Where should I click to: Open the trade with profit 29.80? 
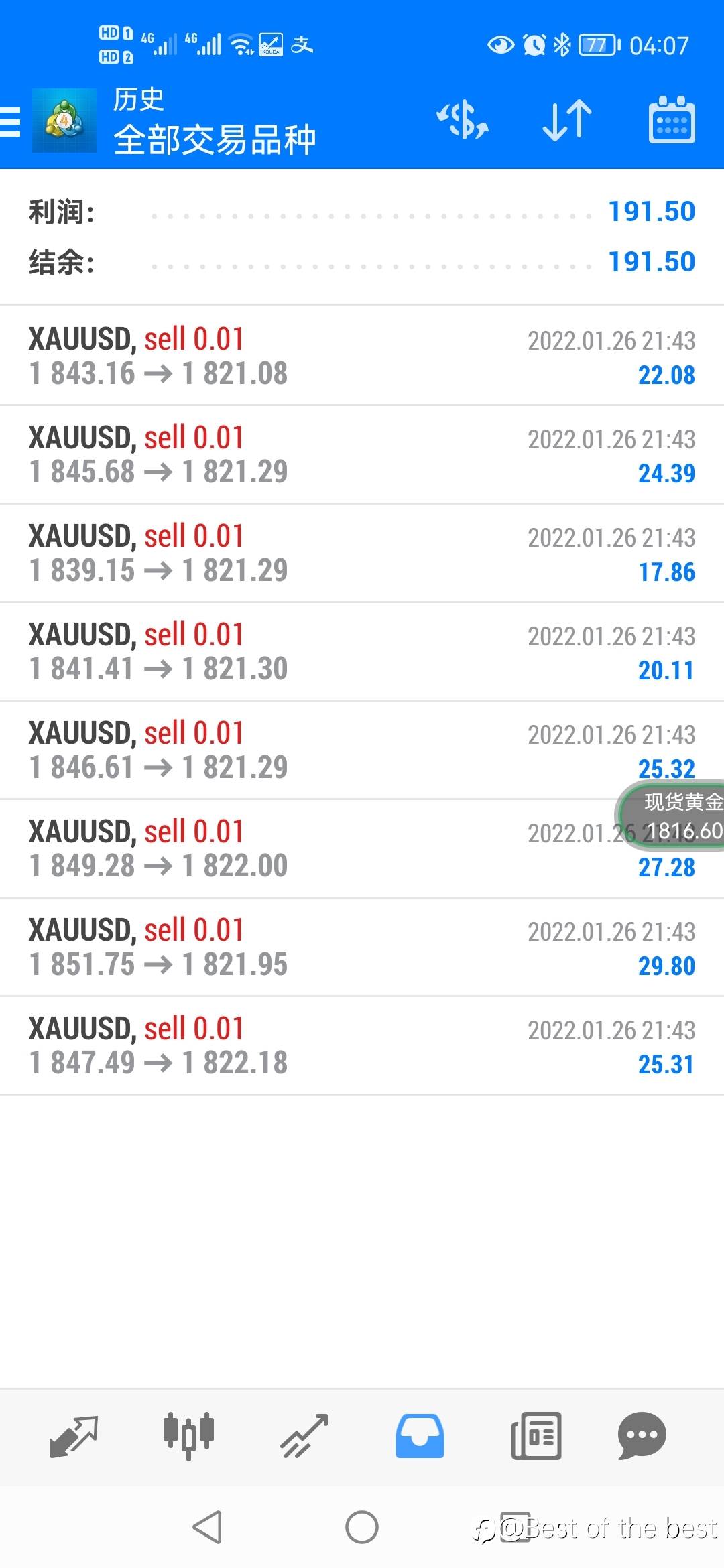(x=362, y=947)
